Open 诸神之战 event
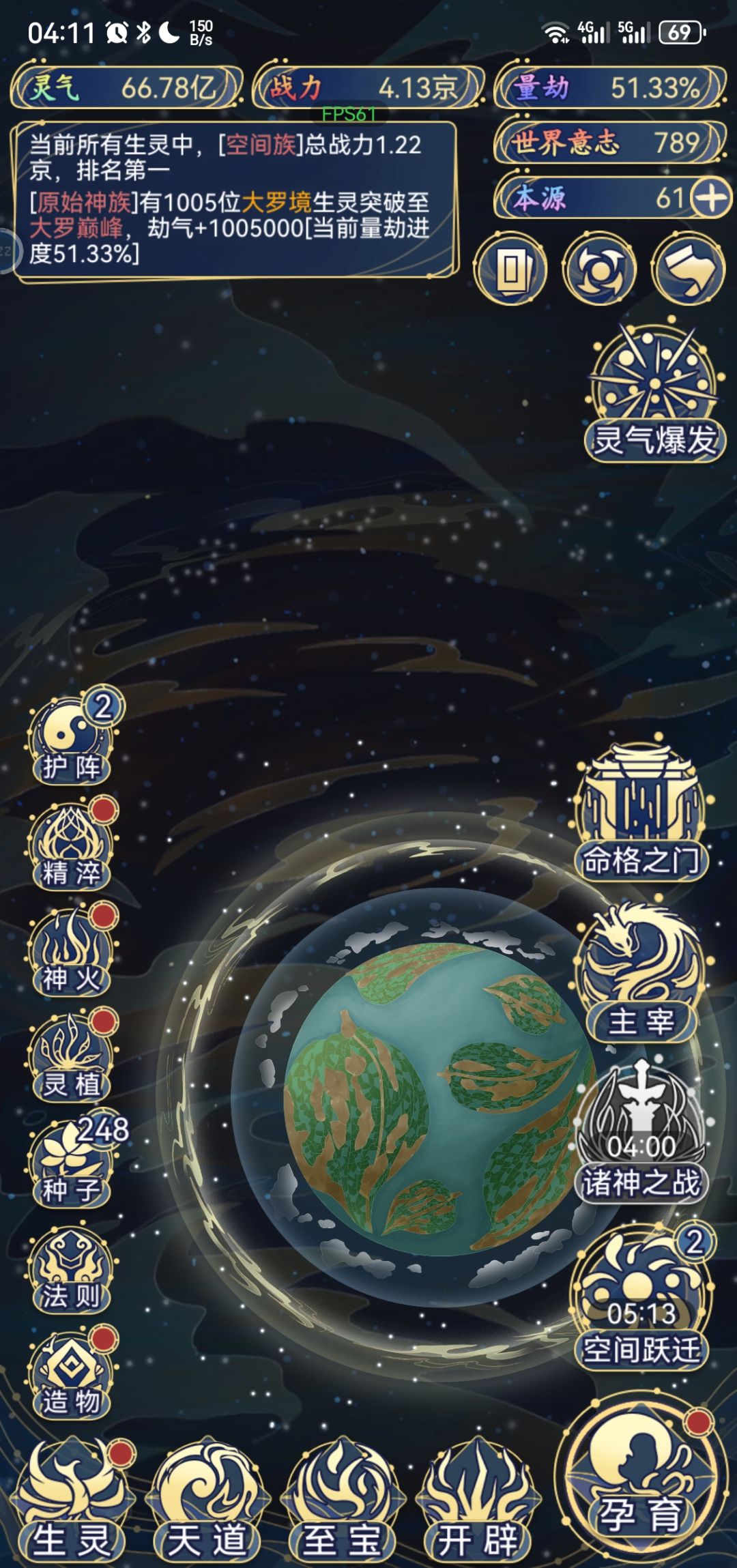This screenshot has width=737, height=1568. coord(640,1133)
